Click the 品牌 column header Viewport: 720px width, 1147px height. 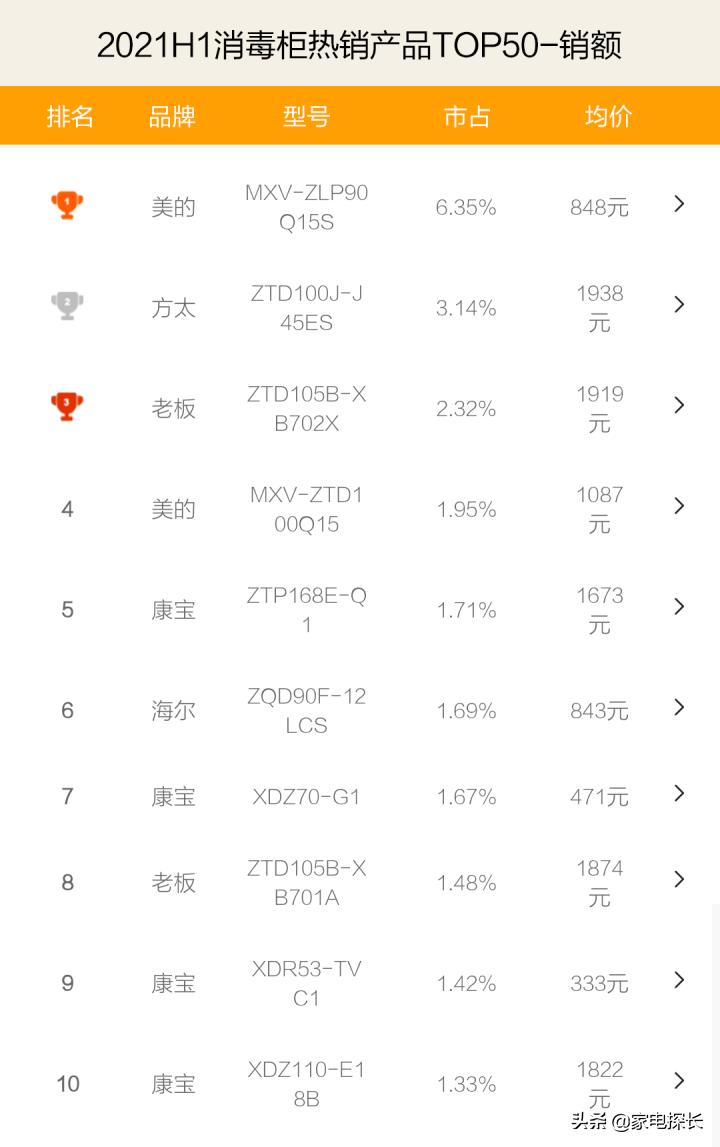[x=173, y=116]
